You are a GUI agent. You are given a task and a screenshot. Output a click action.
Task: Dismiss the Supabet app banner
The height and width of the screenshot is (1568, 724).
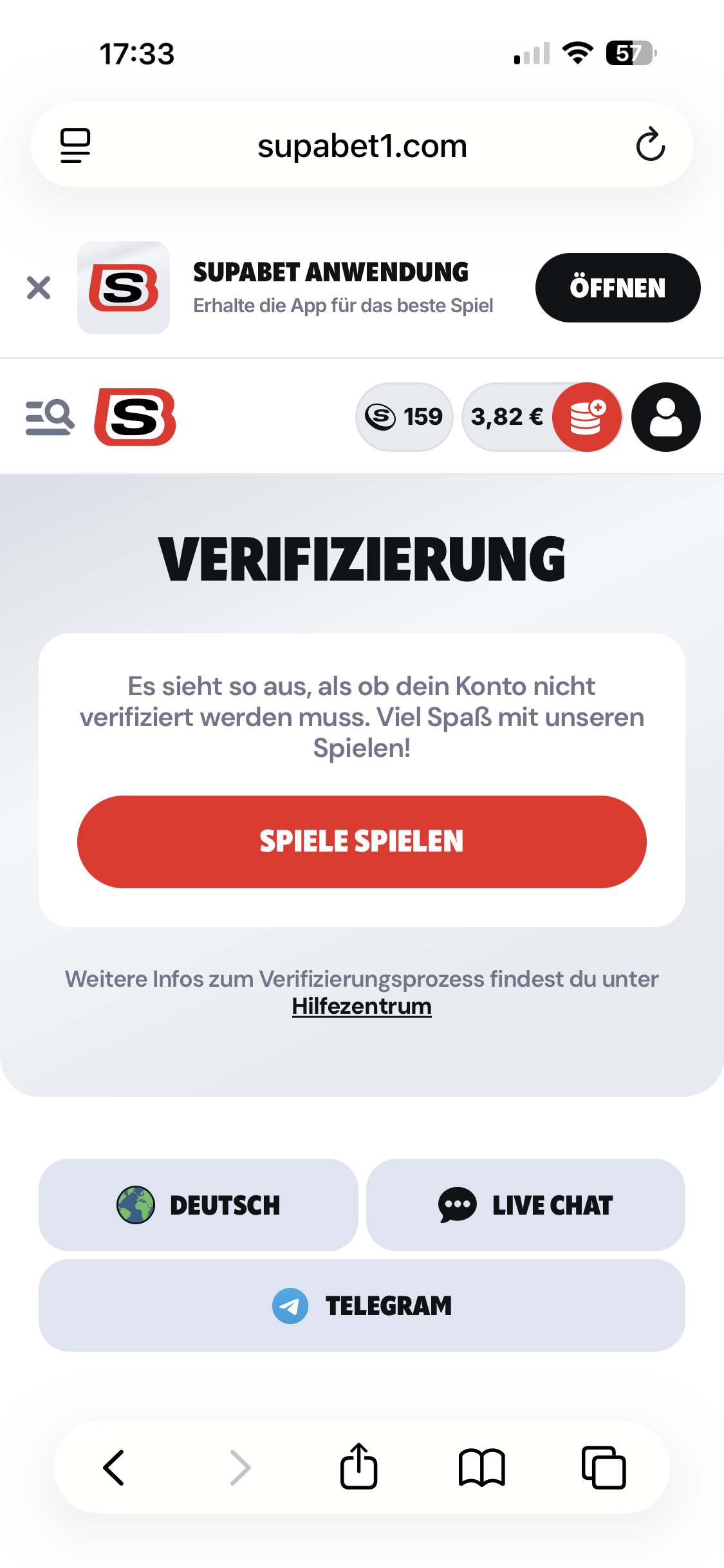[x=39, y=288]
